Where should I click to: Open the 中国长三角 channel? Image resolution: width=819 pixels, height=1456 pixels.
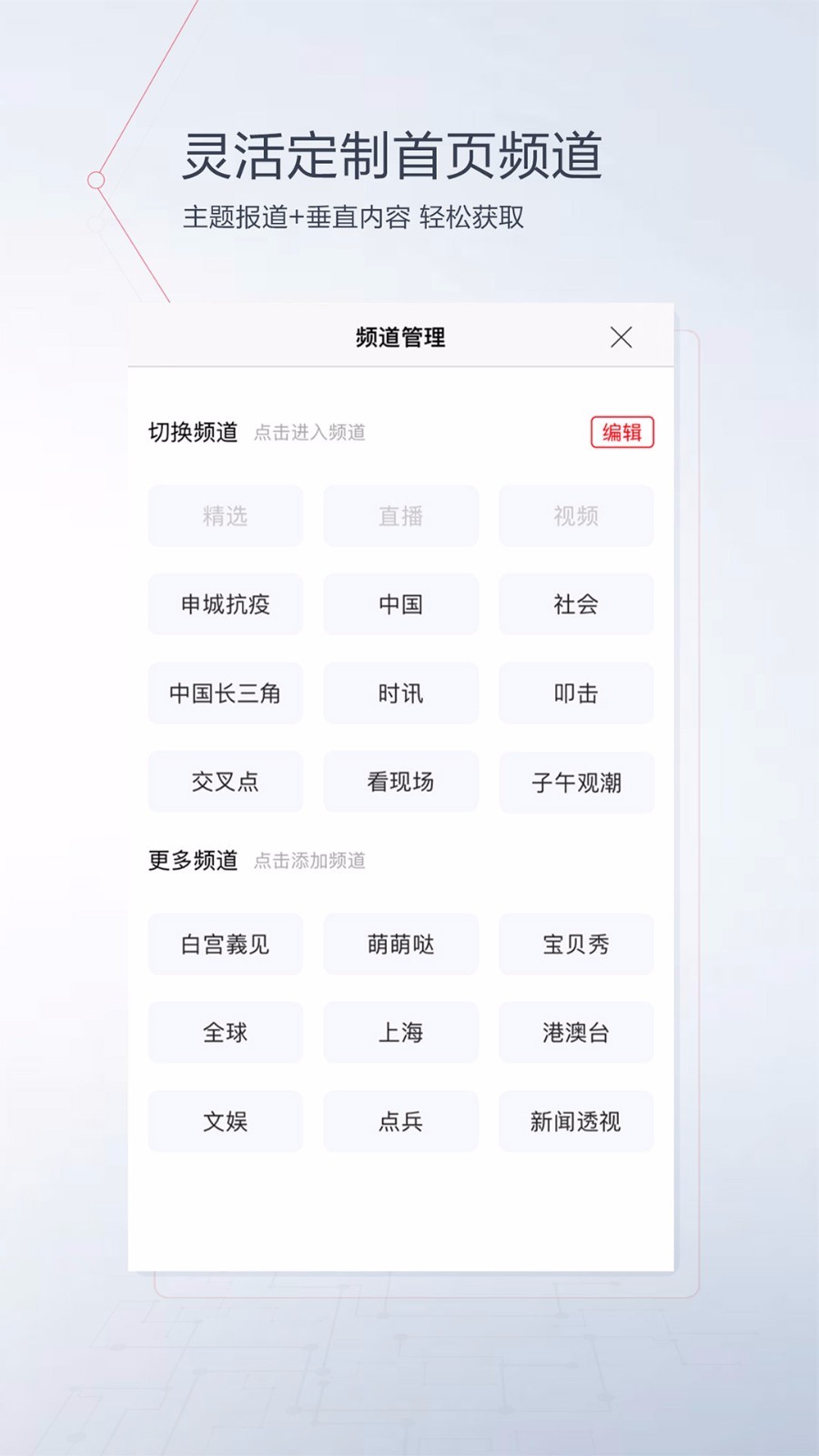(x=225, y=693)
